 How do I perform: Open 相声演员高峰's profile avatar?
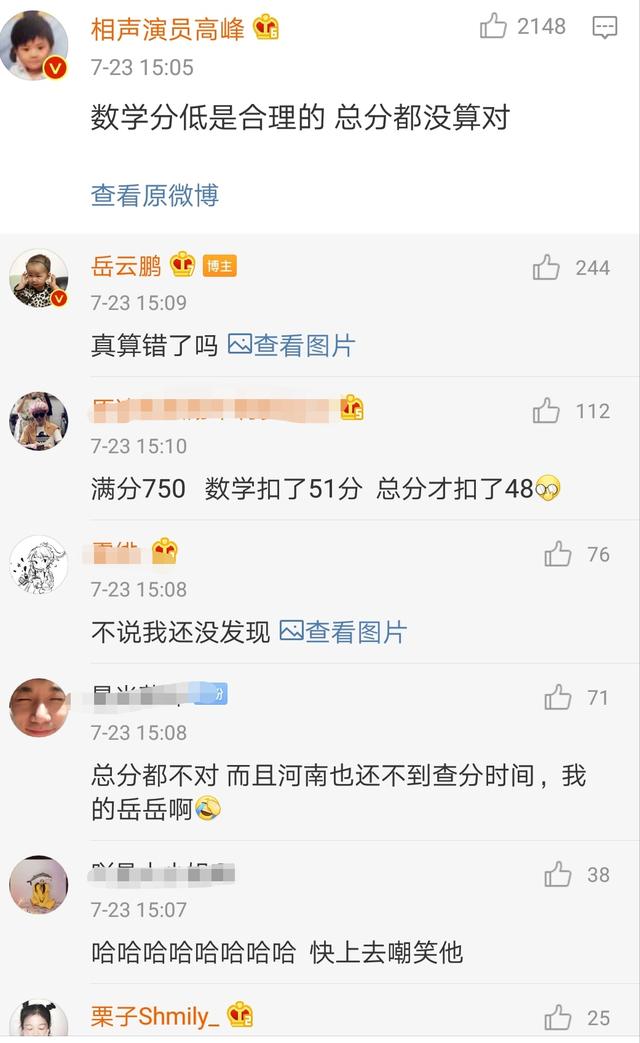pyautogui.click(x=34, y=45)
